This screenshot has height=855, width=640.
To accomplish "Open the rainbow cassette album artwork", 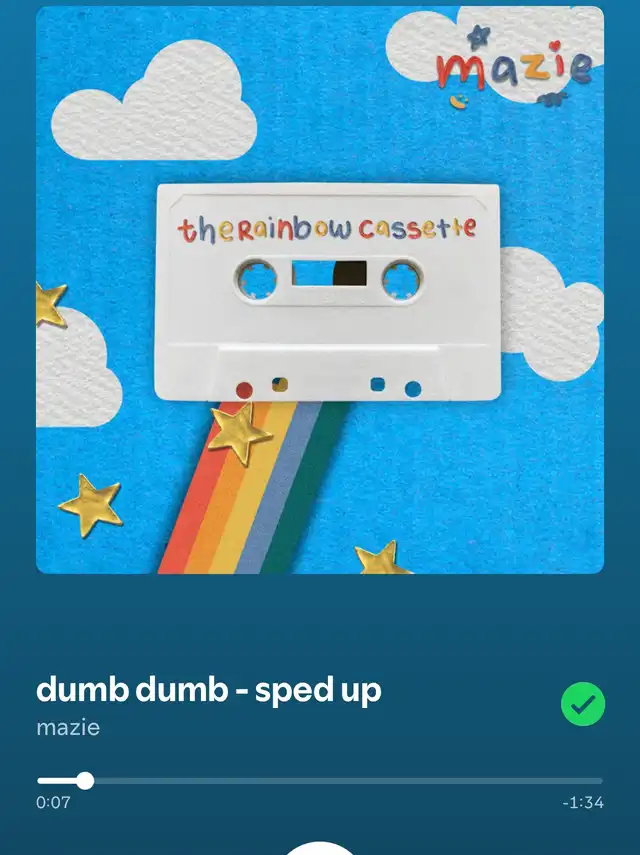I will pos(320,290).
